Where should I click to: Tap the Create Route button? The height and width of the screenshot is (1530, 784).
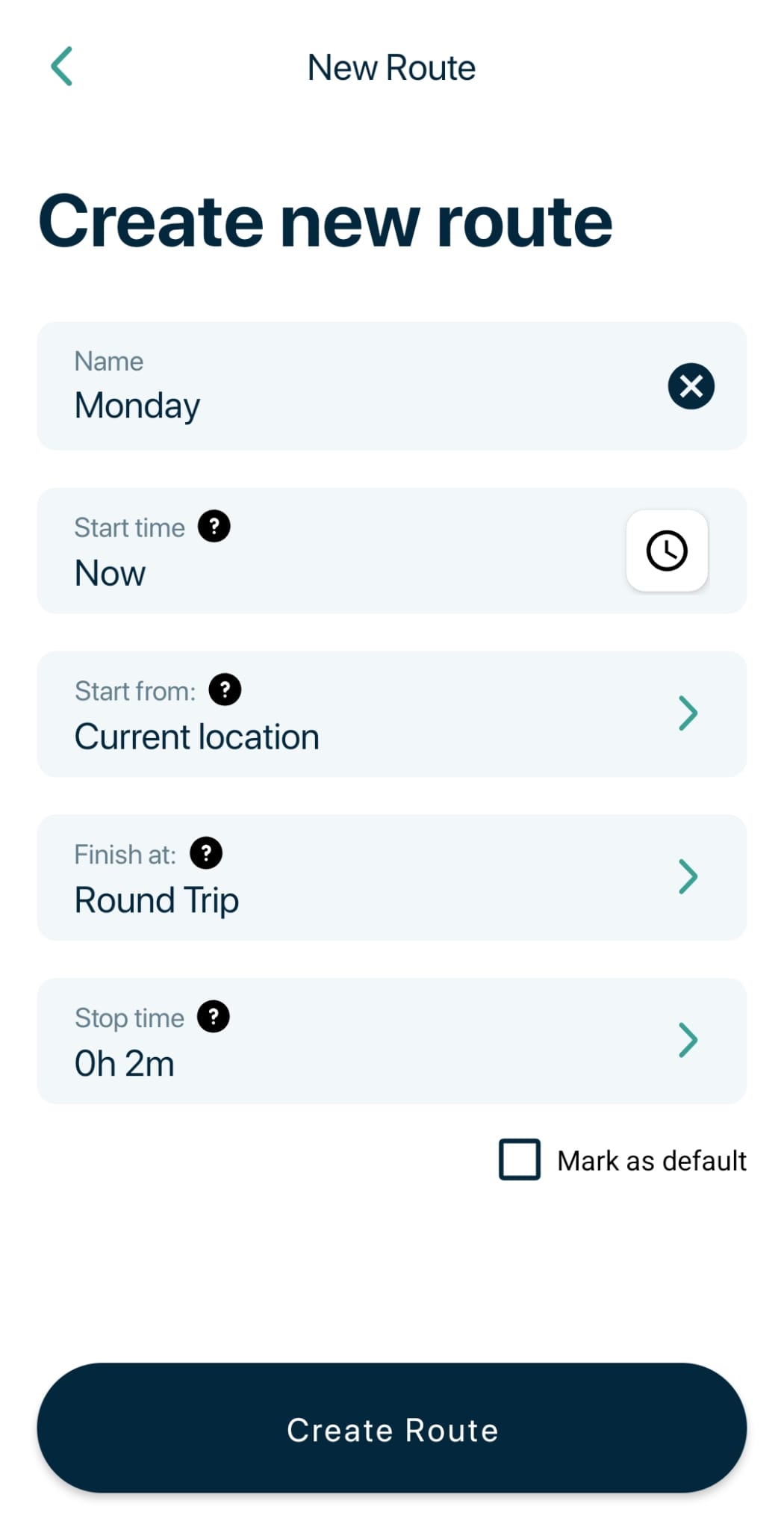[x=391, y=1428]
